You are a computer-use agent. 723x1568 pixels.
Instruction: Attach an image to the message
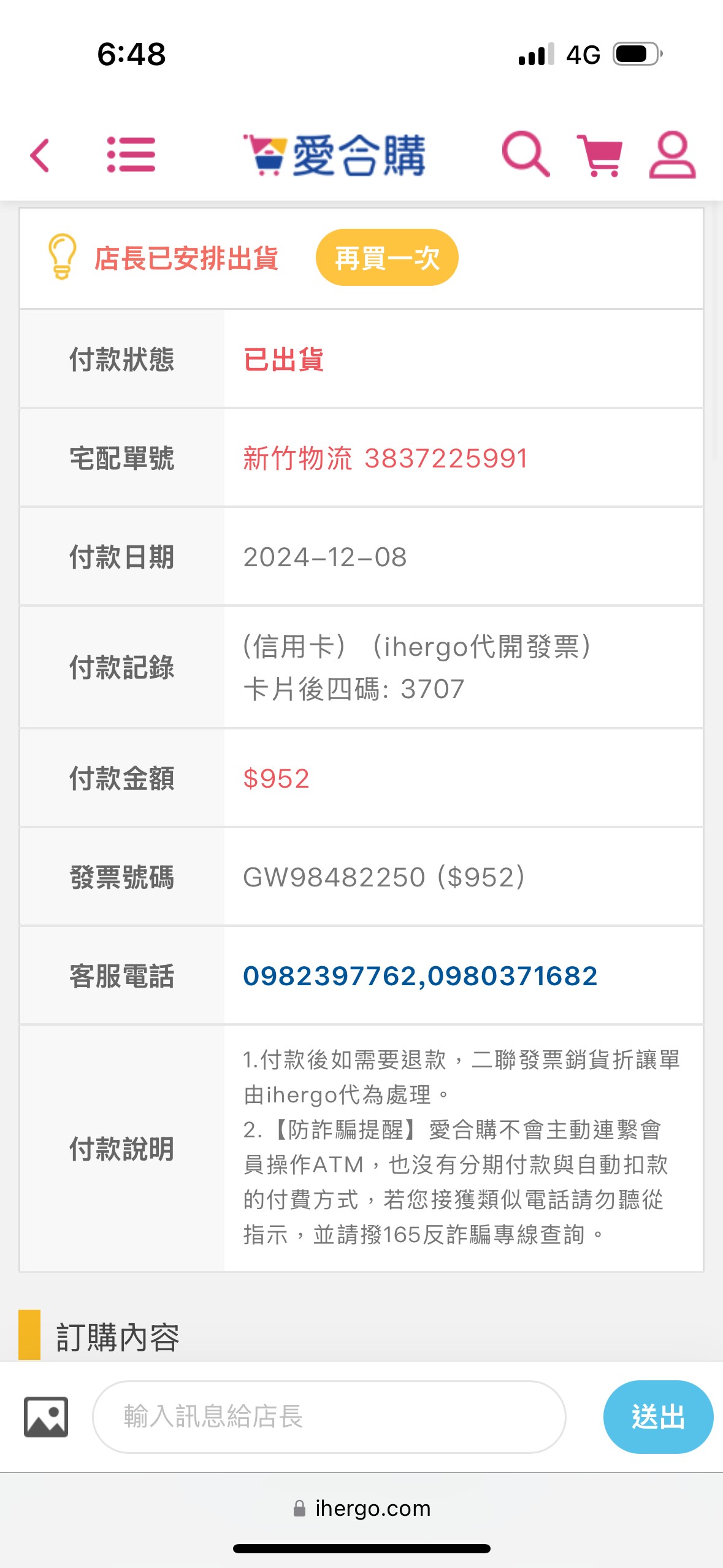pos(46,1417)
